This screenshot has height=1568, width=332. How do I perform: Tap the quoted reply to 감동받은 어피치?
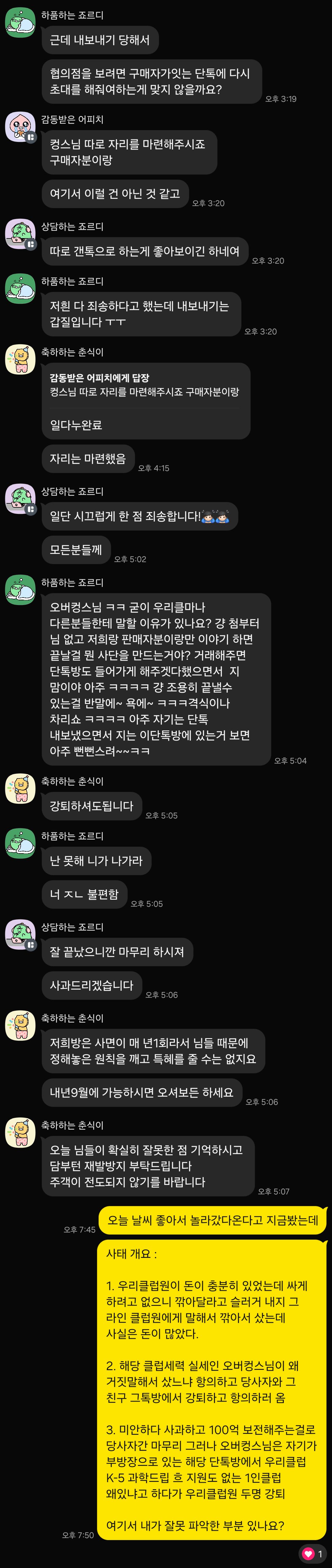tap(144, 385)
